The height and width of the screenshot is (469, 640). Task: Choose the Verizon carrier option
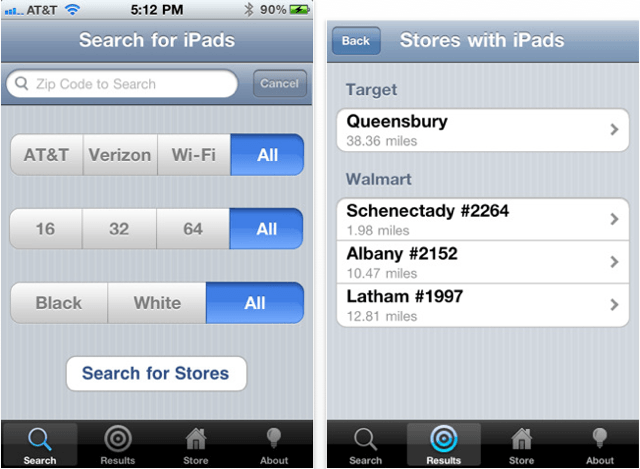(120, 156)
